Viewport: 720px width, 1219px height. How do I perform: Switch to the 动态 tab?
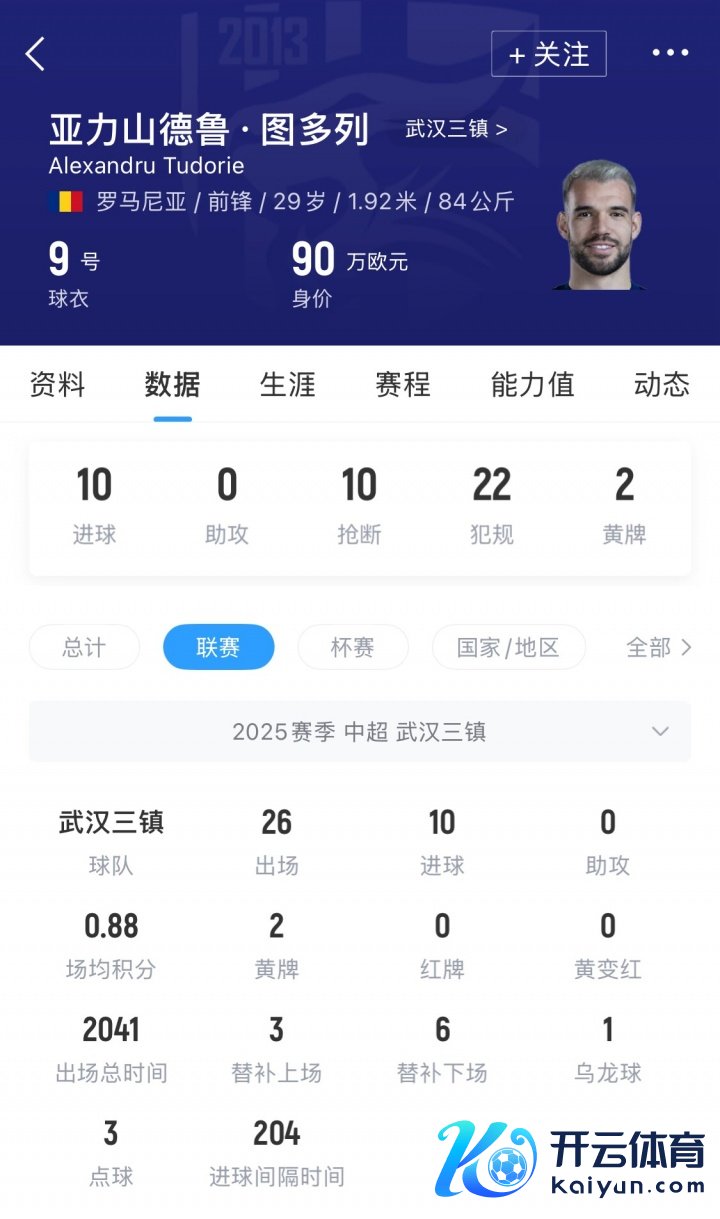661,384
